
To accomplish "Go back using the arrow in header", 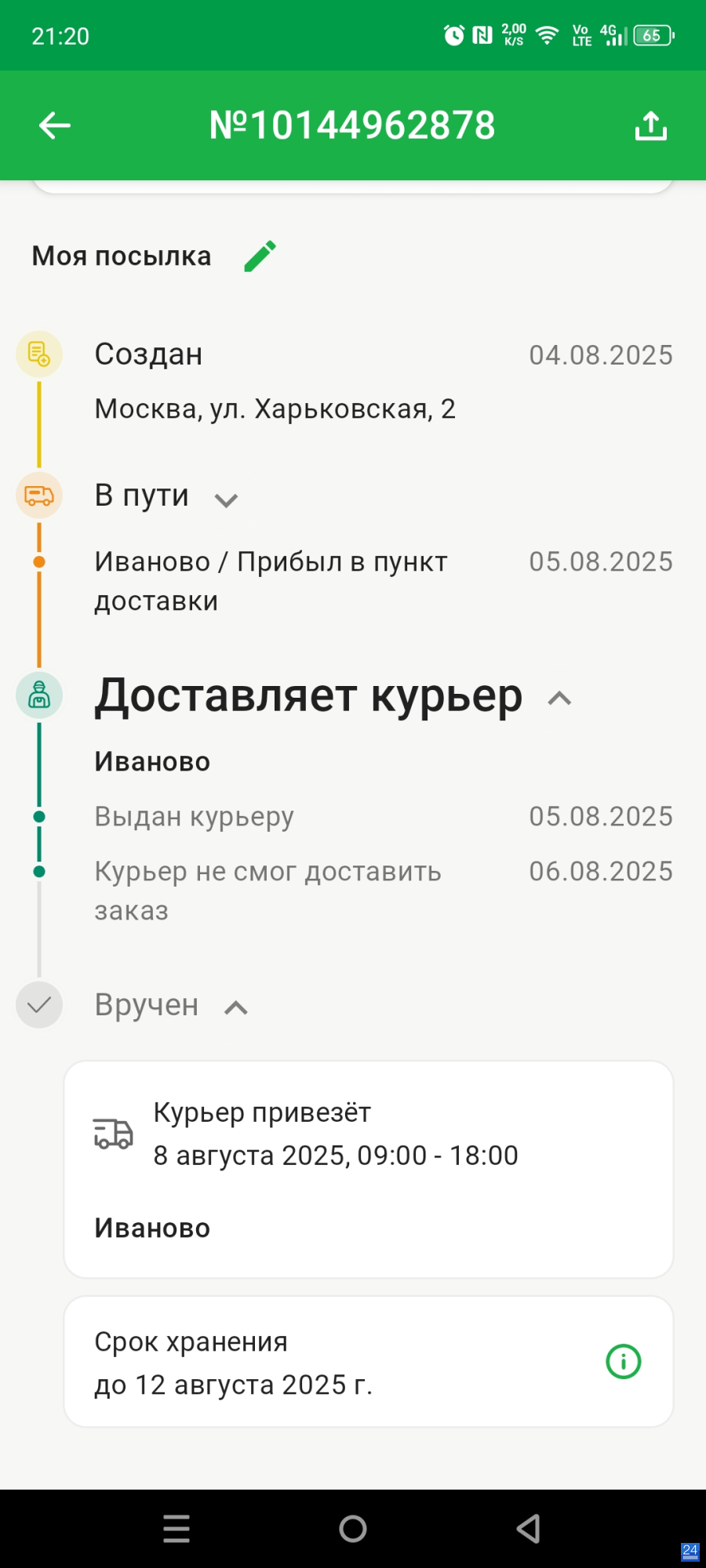I will point(55,125).
